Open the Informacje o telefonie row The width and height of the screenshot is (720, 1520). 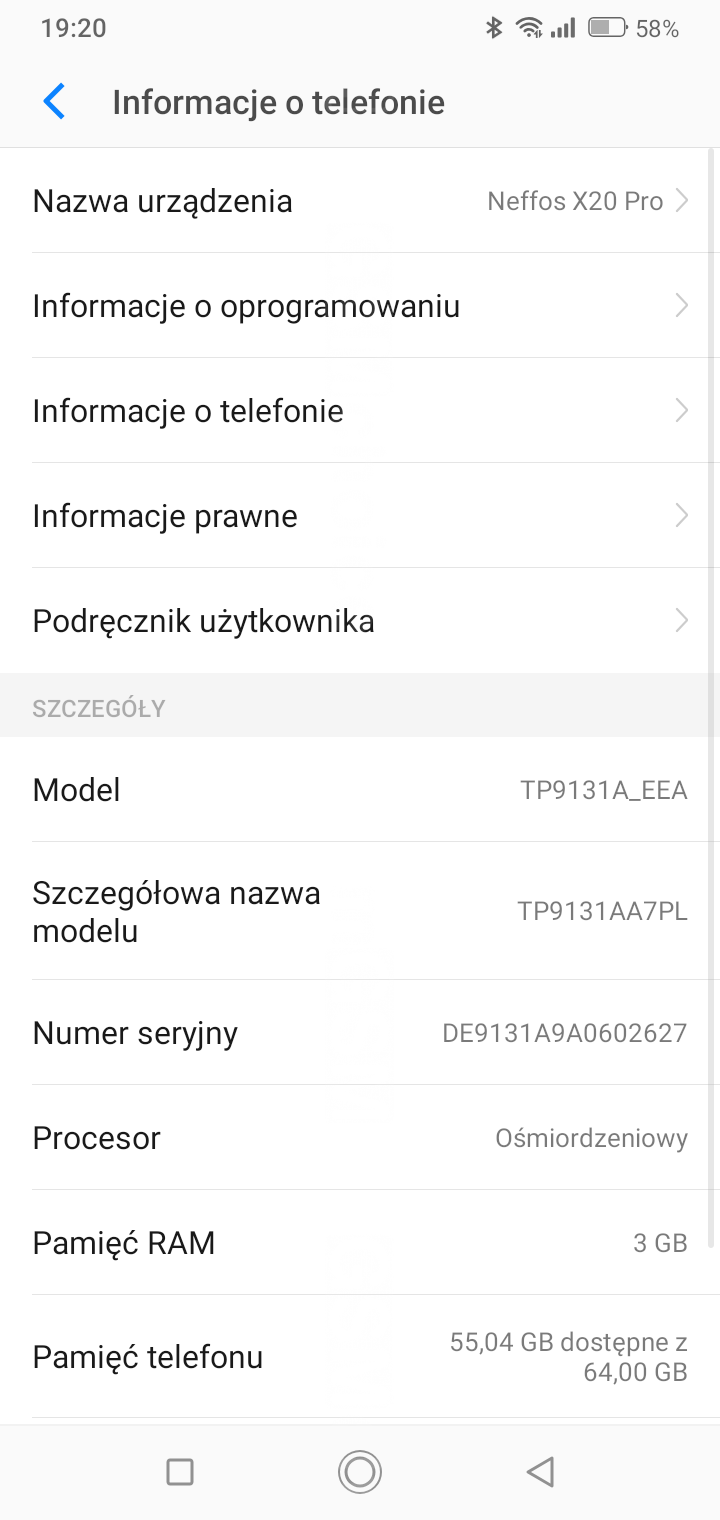pyautogui.click(x=360, y=411)
